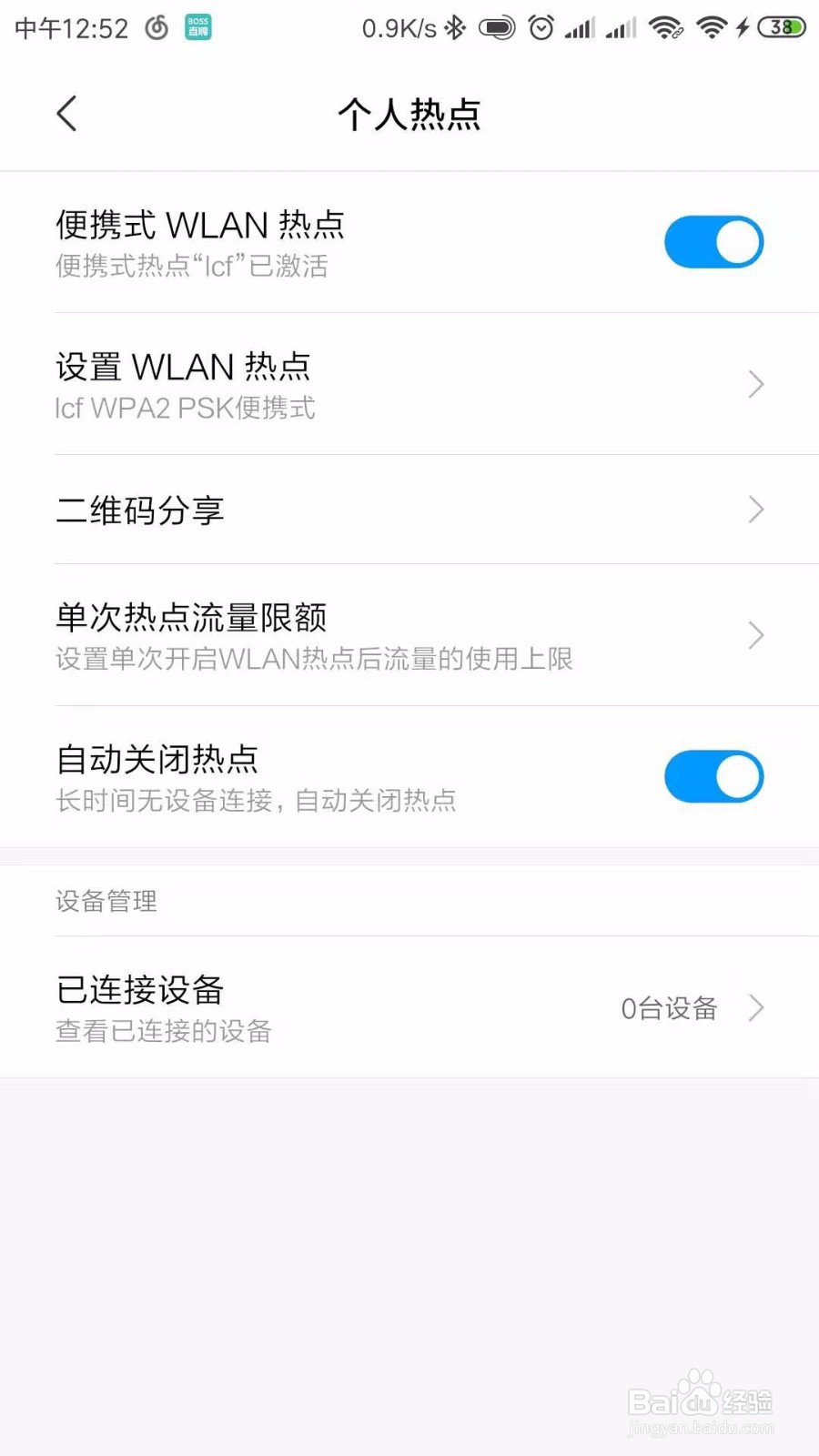Expand 已连接设备 connected devices list
Viewport: 819px width, 1456px height.
click(409, 1007)
